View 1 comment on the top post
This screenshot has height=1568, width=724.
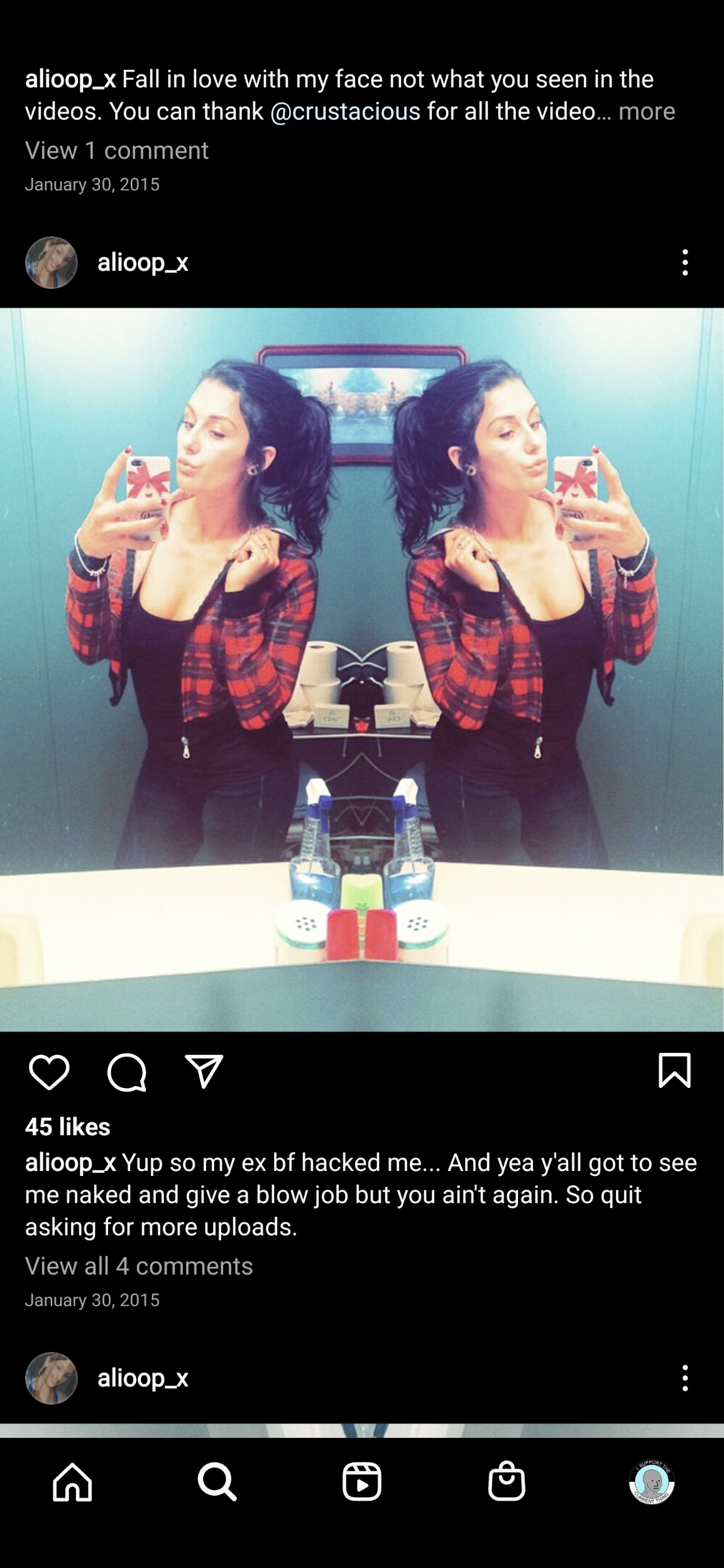point(116,150)
